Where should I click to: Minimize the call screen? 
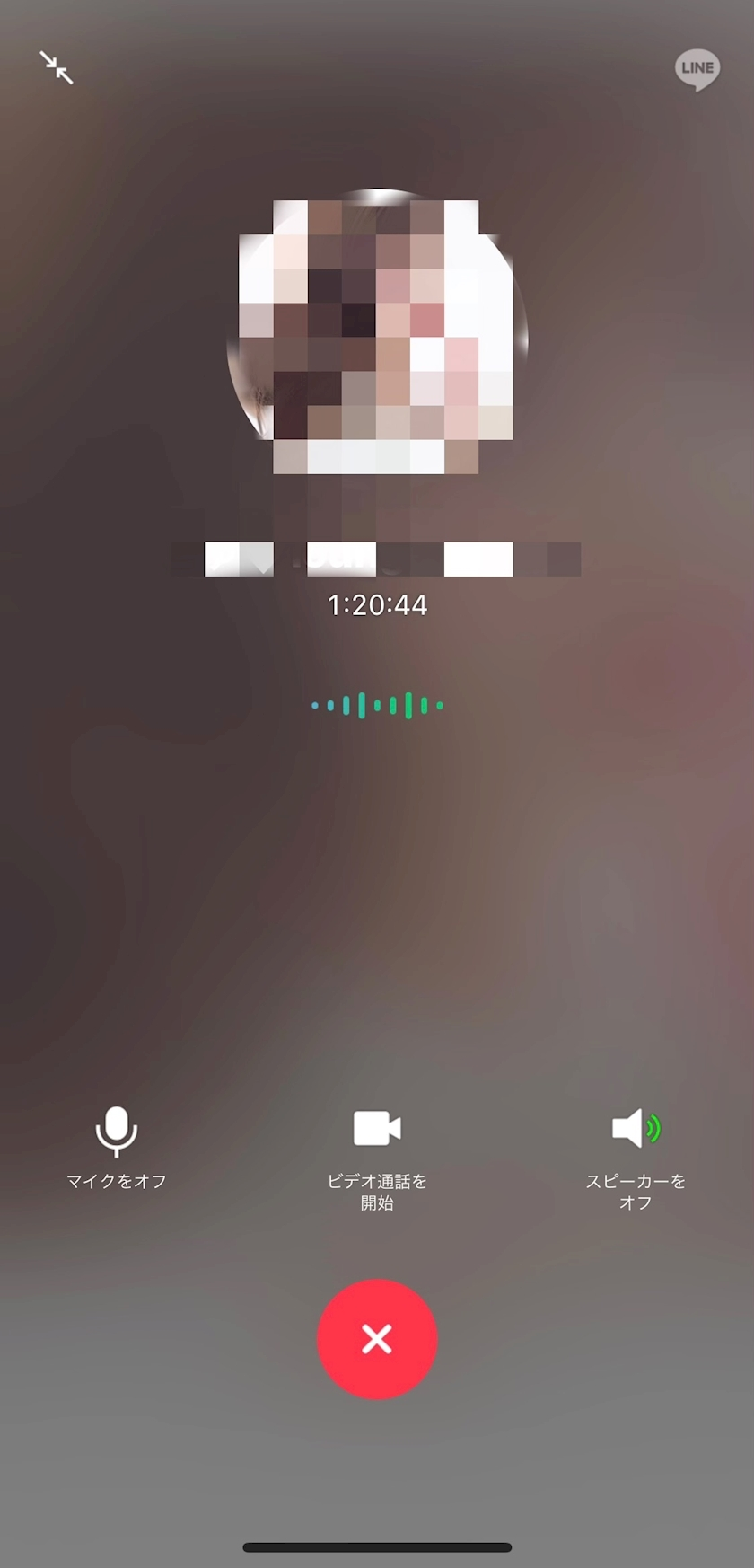coord(56,67)
